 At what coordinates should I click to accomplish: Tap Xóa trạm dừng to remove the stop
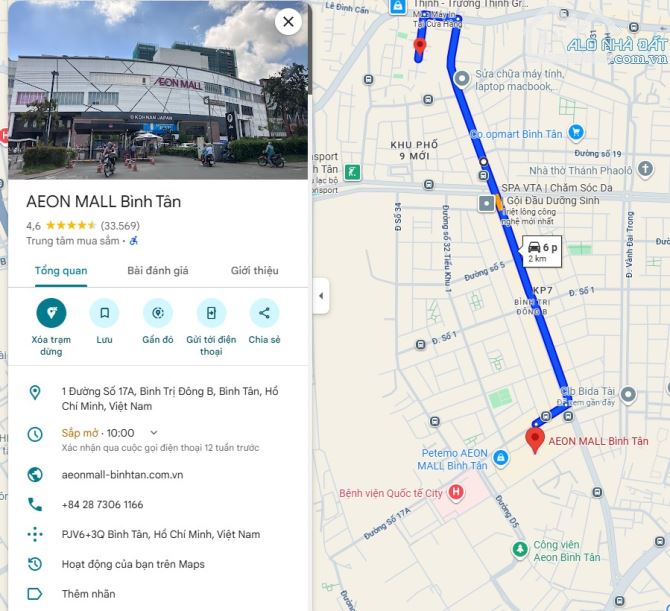coord(51,314)
